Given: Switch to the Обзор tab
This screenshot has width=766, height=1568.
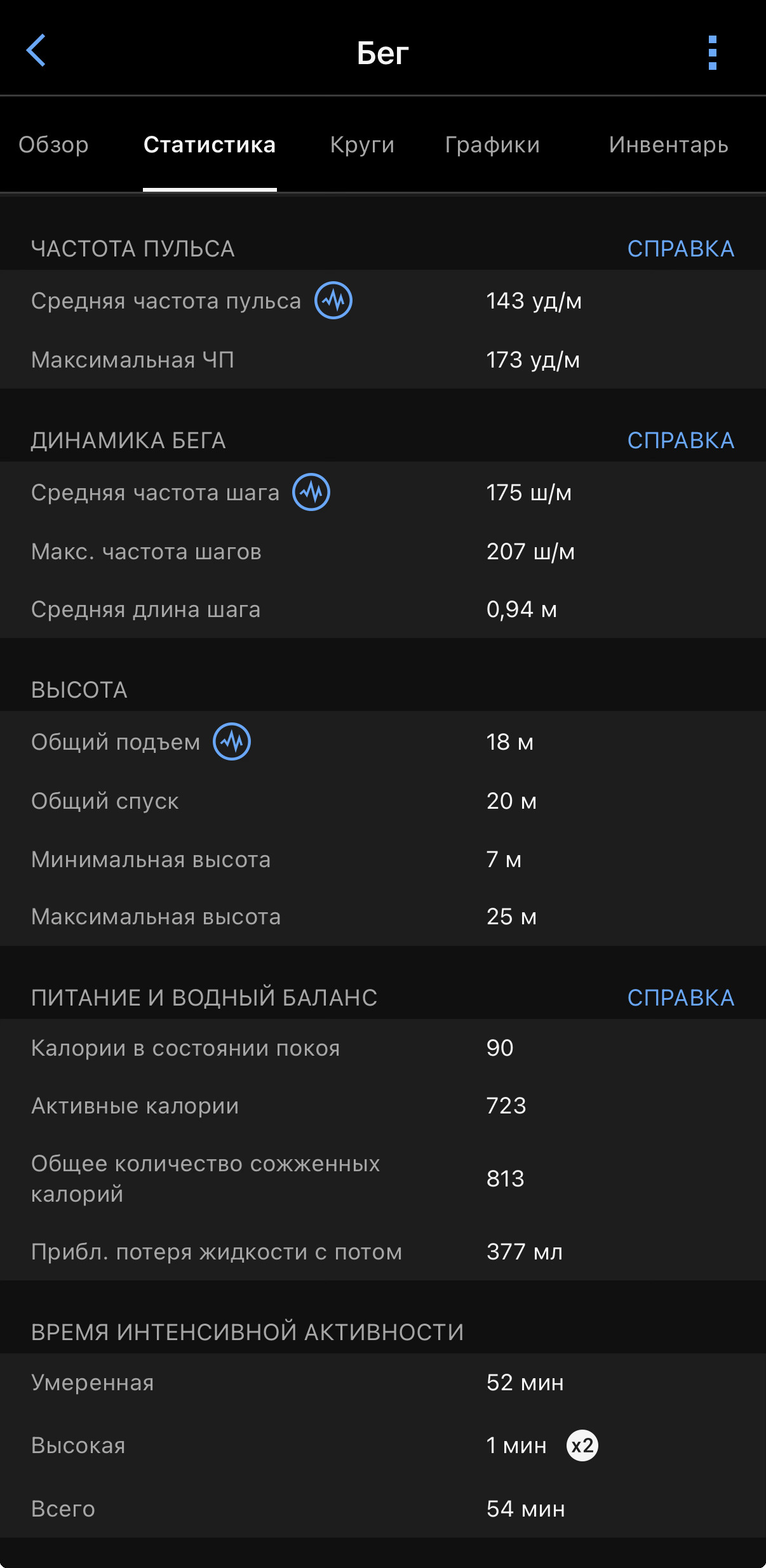Looking at the screenshot, I should click(x=53, y=145).
